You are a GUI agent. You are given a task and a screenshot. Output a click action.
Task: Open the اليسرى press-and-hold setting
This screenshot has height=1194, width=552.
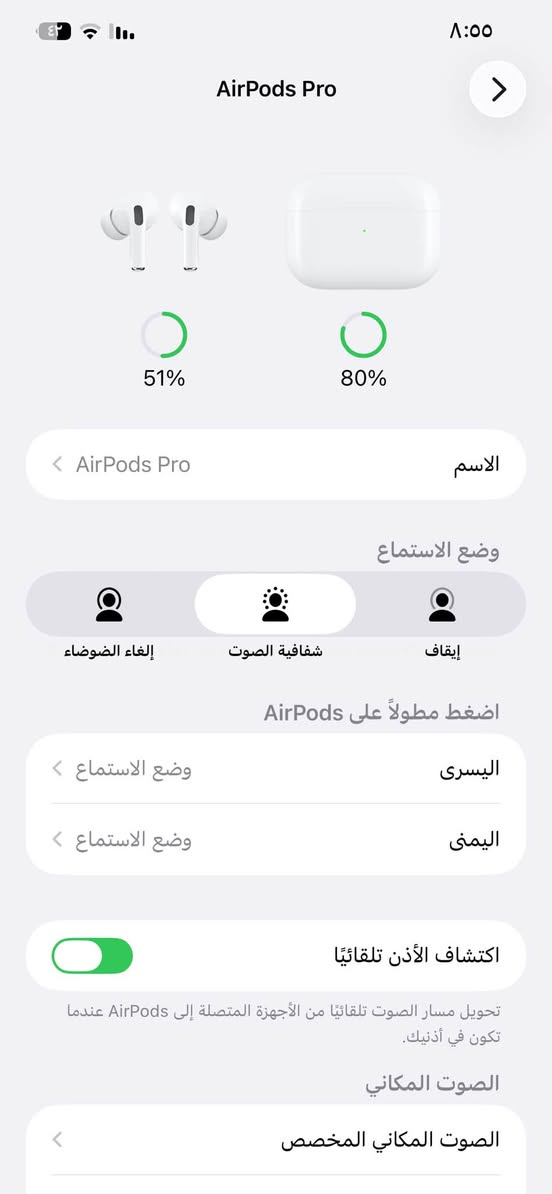click(x=276, y=769)
